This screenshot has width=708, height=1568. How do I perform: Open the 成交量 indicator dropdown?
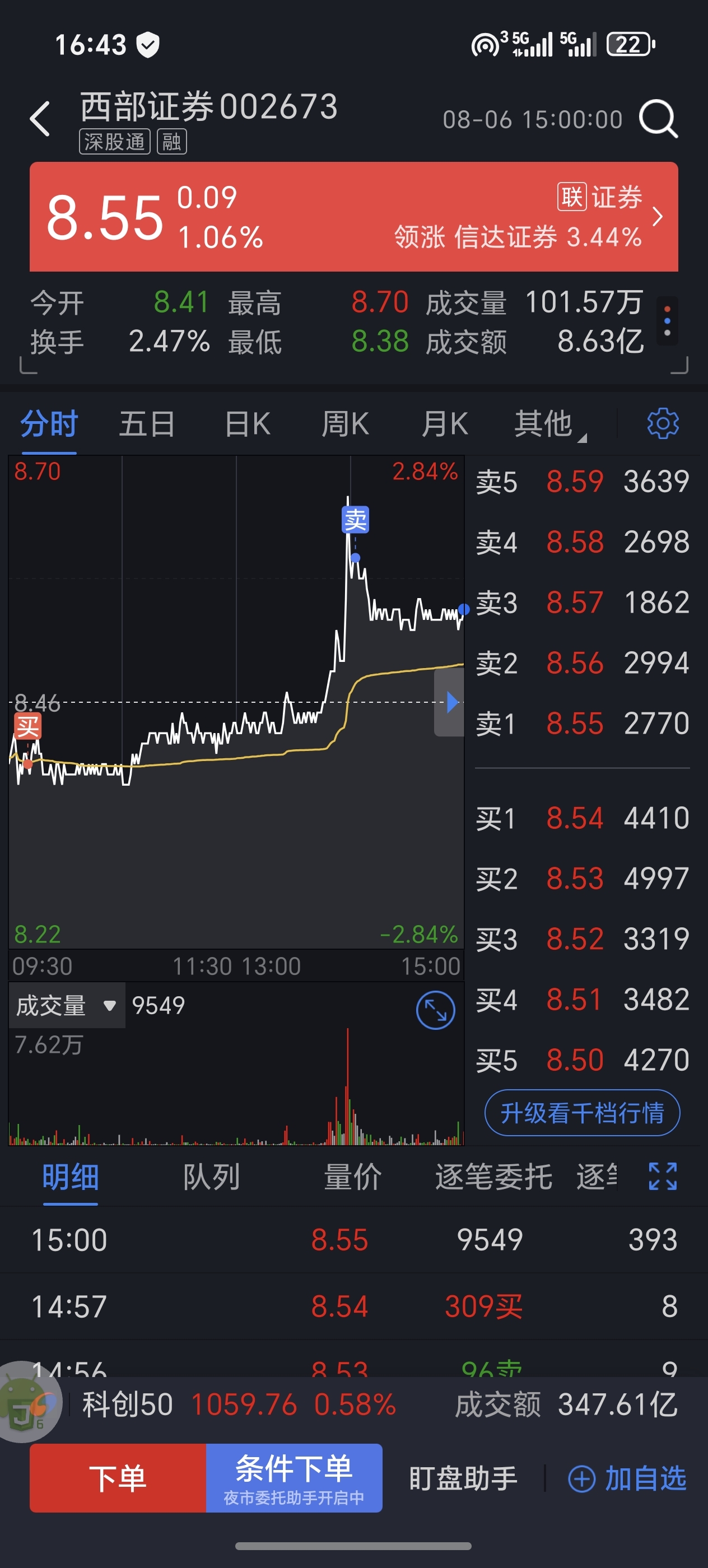coord(66,1006)
